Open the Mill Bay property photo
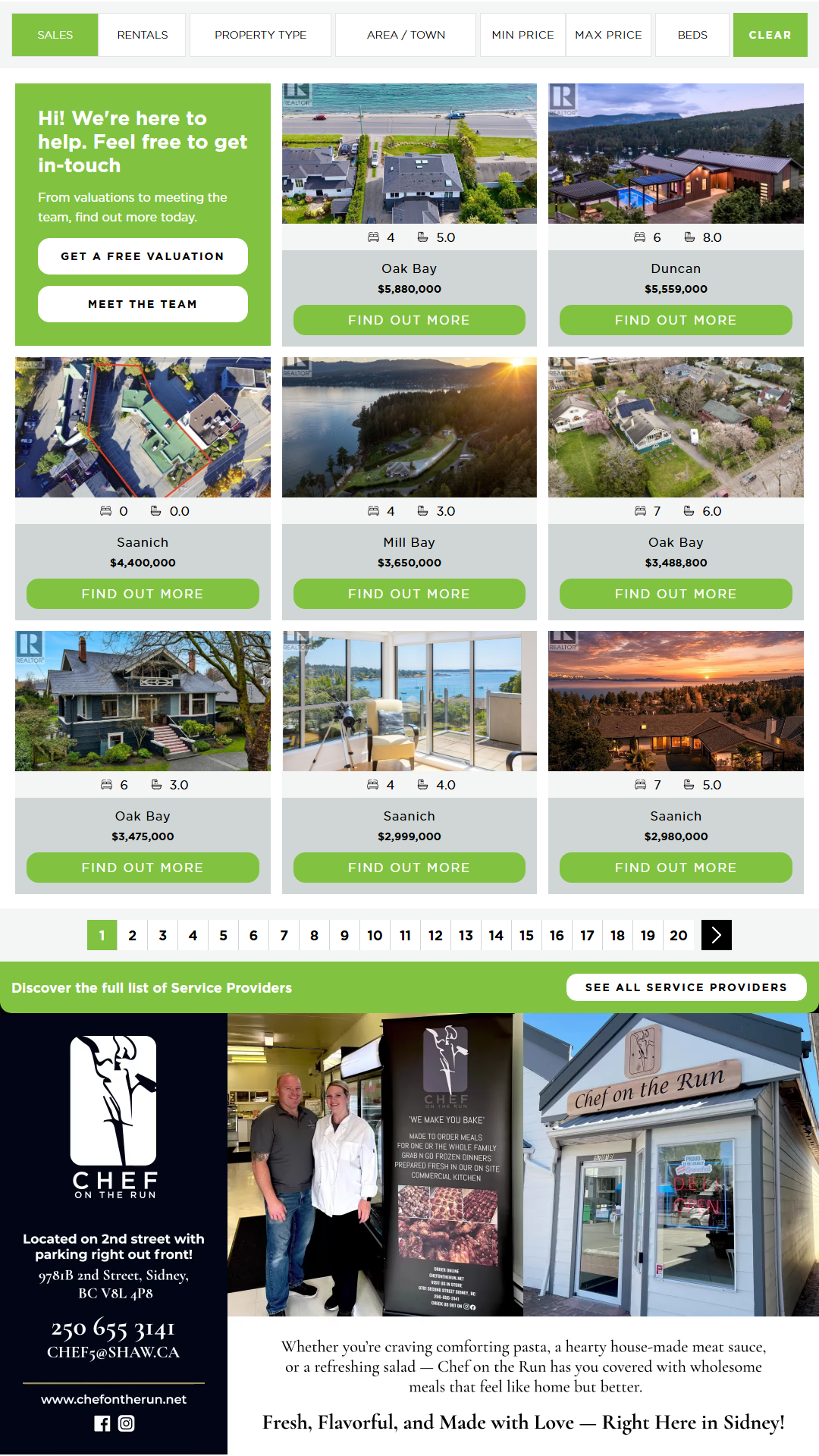 [409, 427]
